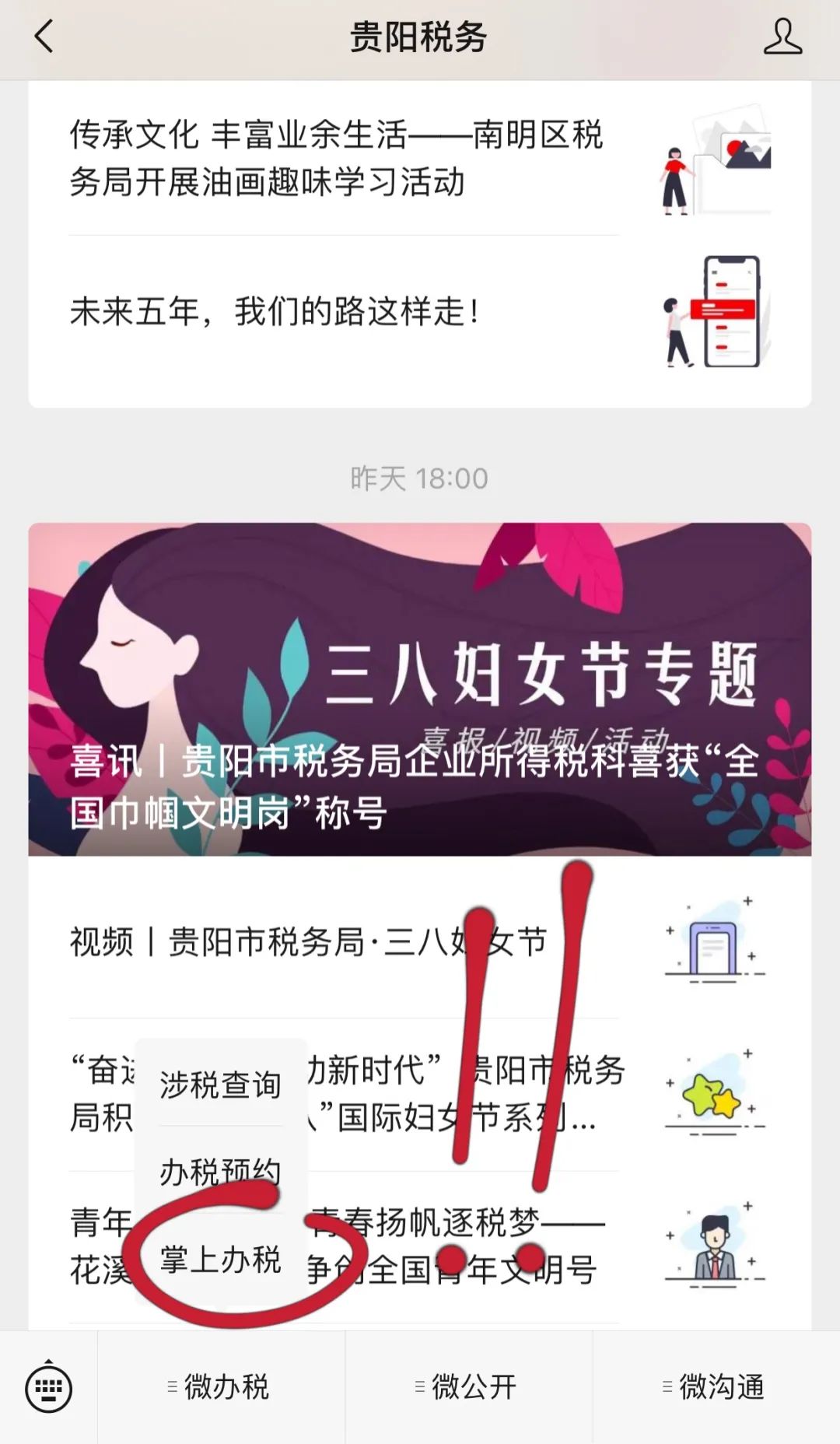Open article 传承文化 丰富业余生活
This screenshot has width=840, height=1444.
336,159
